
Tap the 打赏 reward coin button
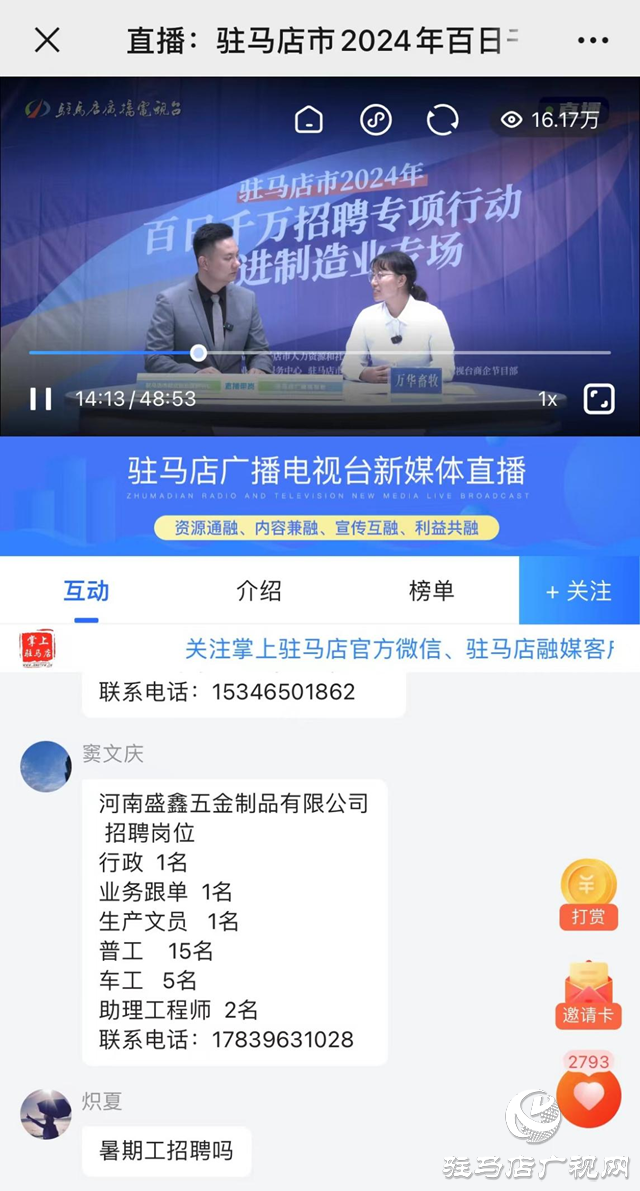[x=588, y=894]
